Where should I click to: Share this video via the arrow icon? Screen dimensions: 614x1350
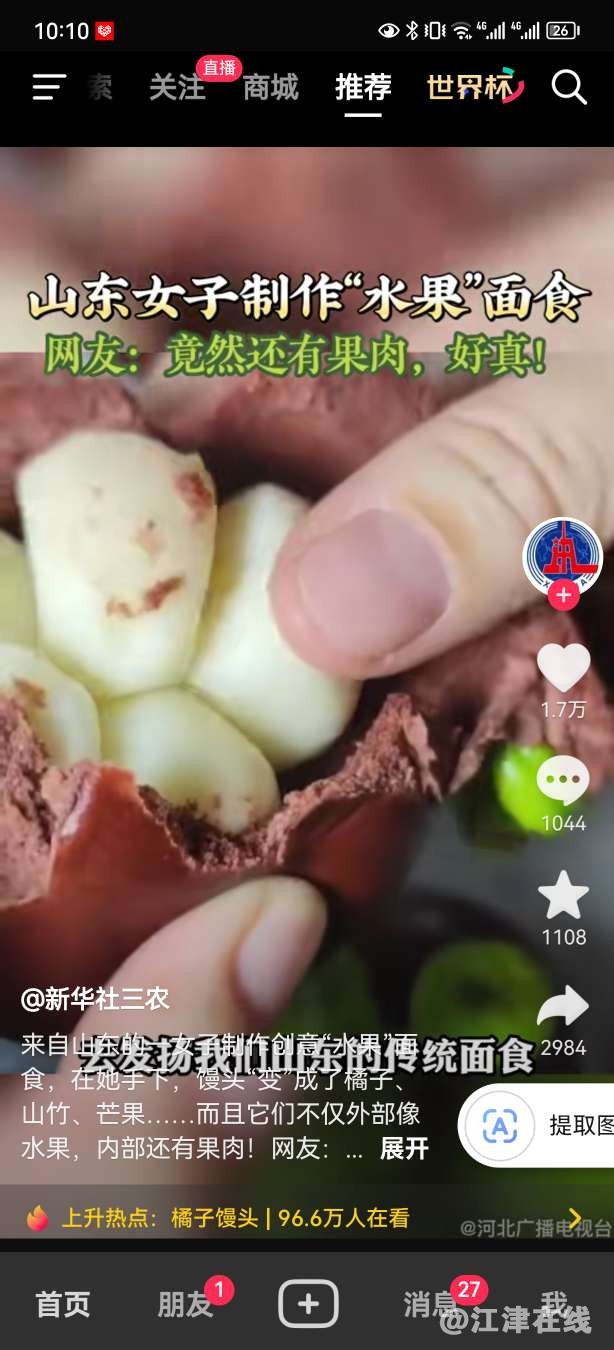pyautogui.click(x=563, y=1008)
